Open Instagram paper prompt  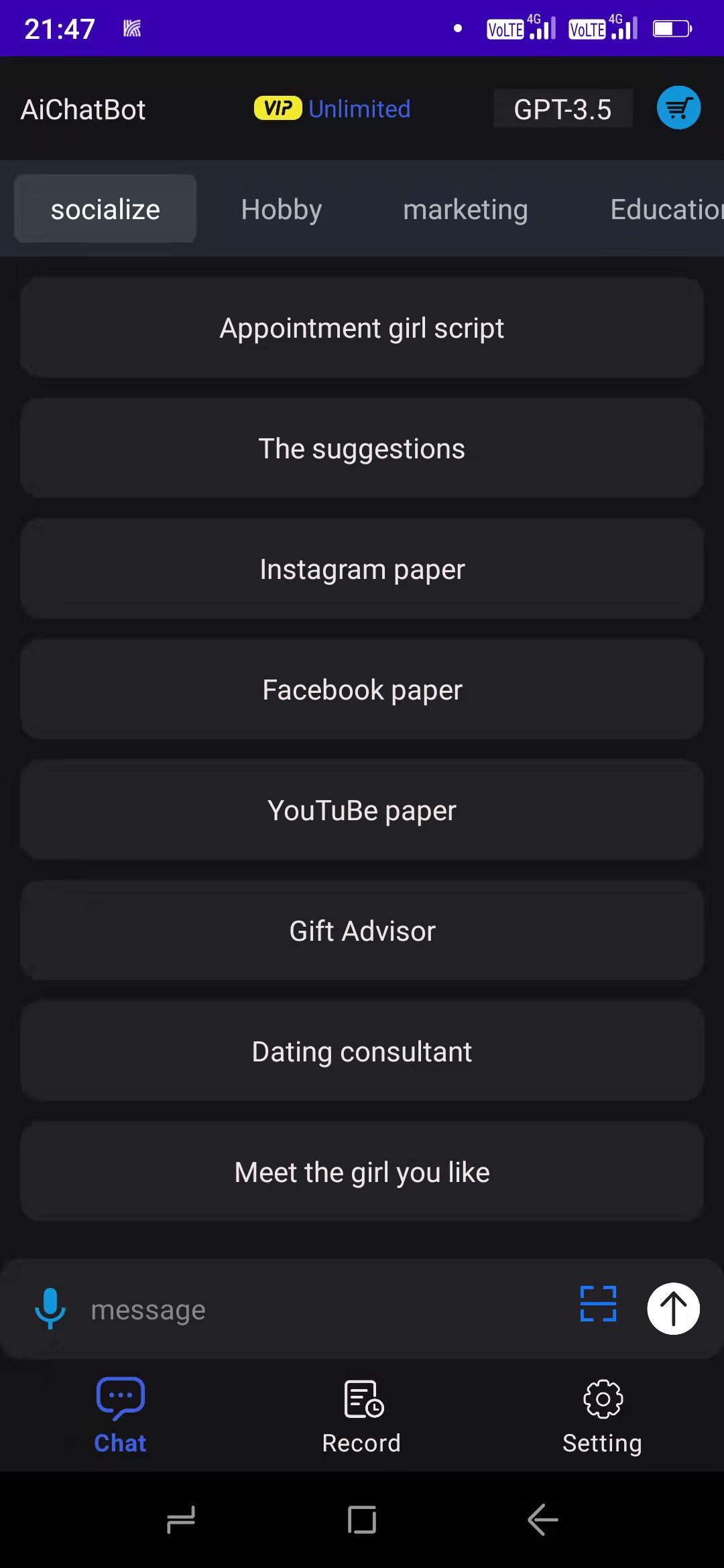coord(362,570)
